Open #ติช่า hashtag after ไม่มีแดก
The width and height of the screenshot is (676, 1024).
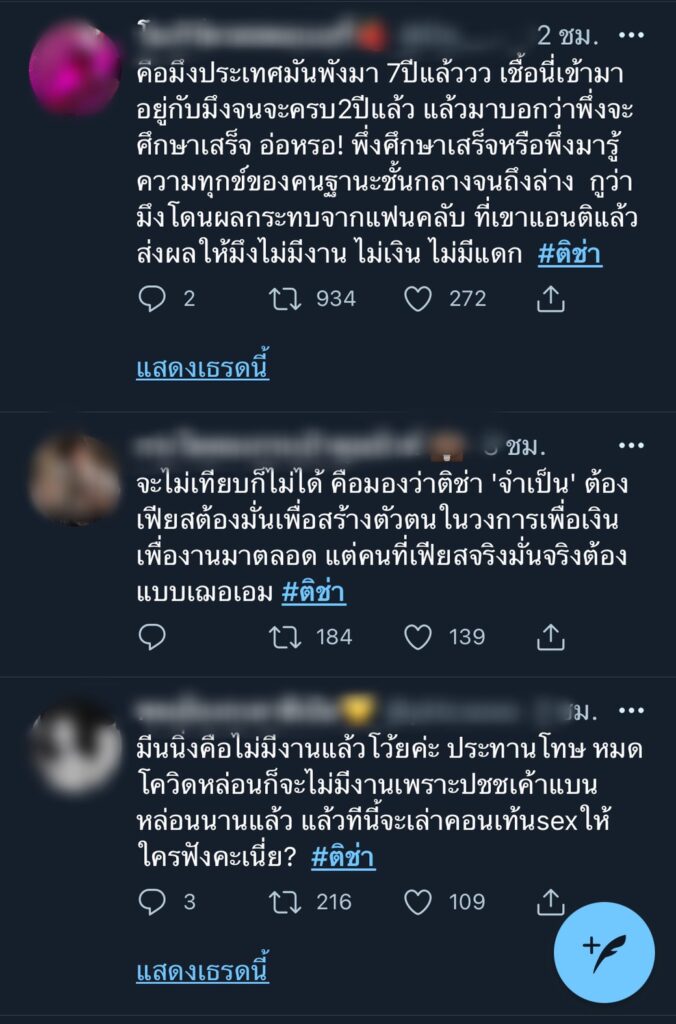(570, 254)
